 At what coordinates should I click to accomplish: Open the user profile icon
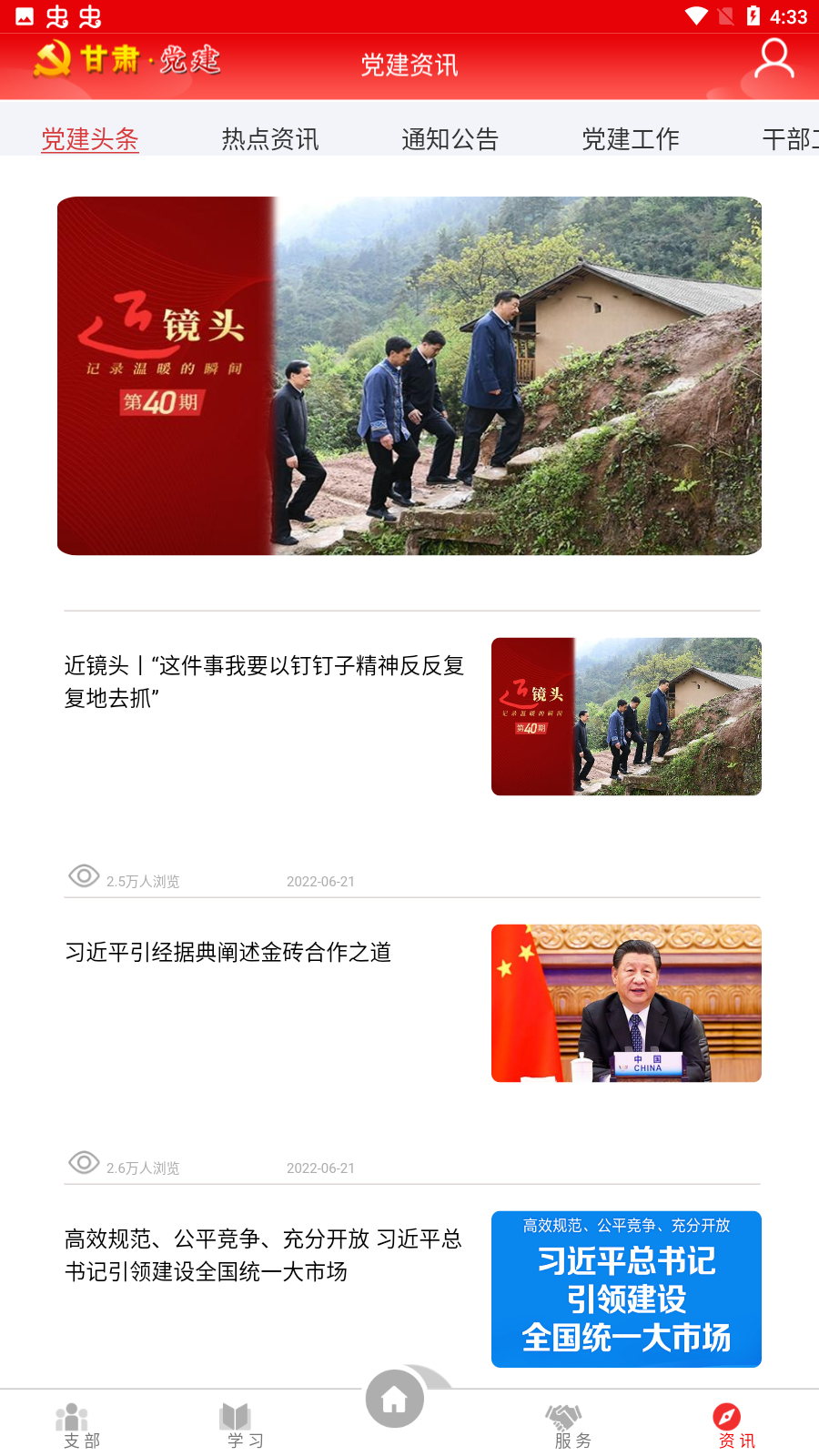click(x=773, y=61)
